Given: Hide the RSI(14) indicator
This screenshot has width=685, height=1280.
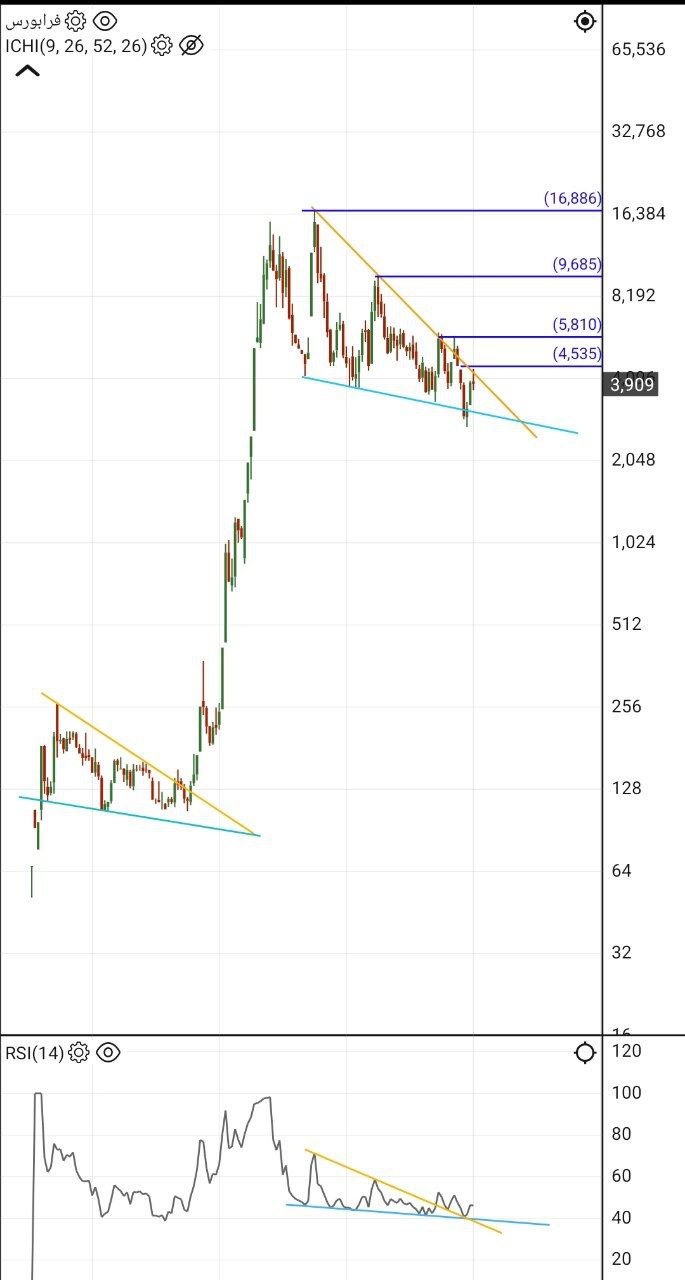Looking at the screenshot, I should tap(108, 1053).
